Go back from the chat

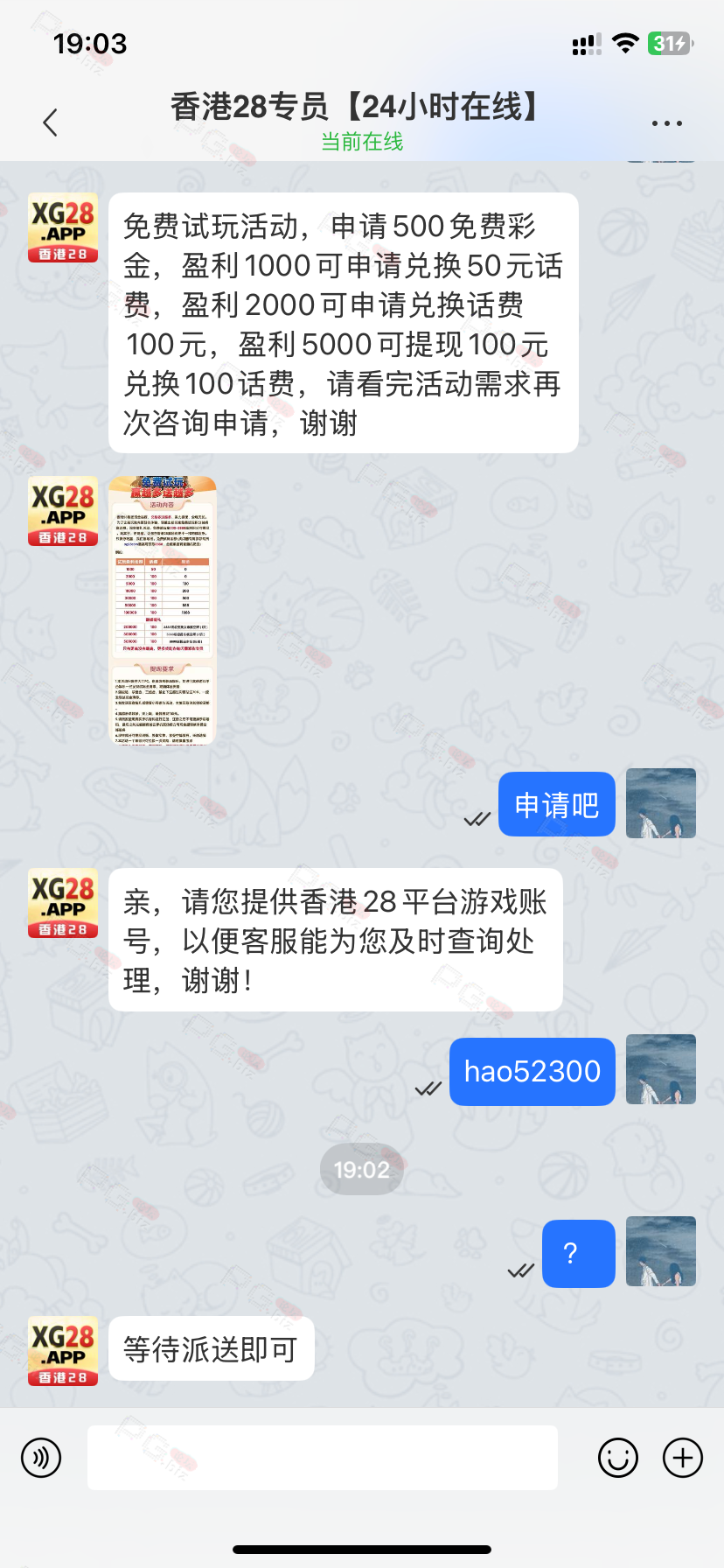51,122
